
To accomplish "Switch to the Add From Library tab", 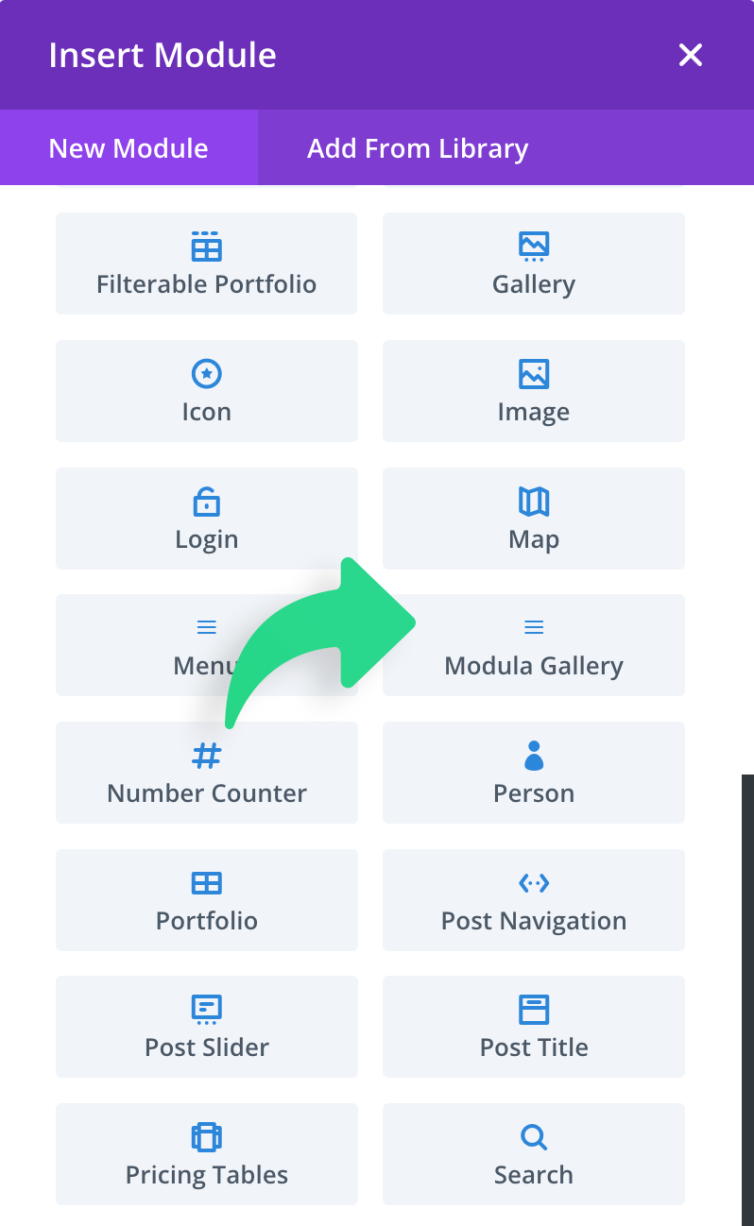I will [x=418, y=148].
